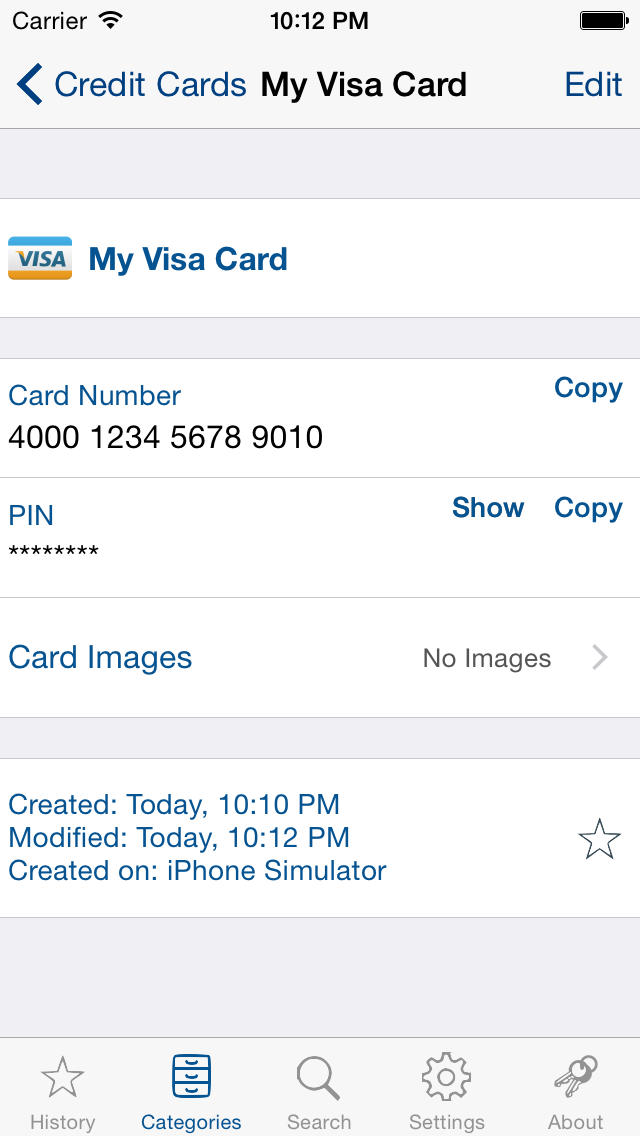Select the Categories tab
The image size is (640, 1136).
(x=191, y=1092)
